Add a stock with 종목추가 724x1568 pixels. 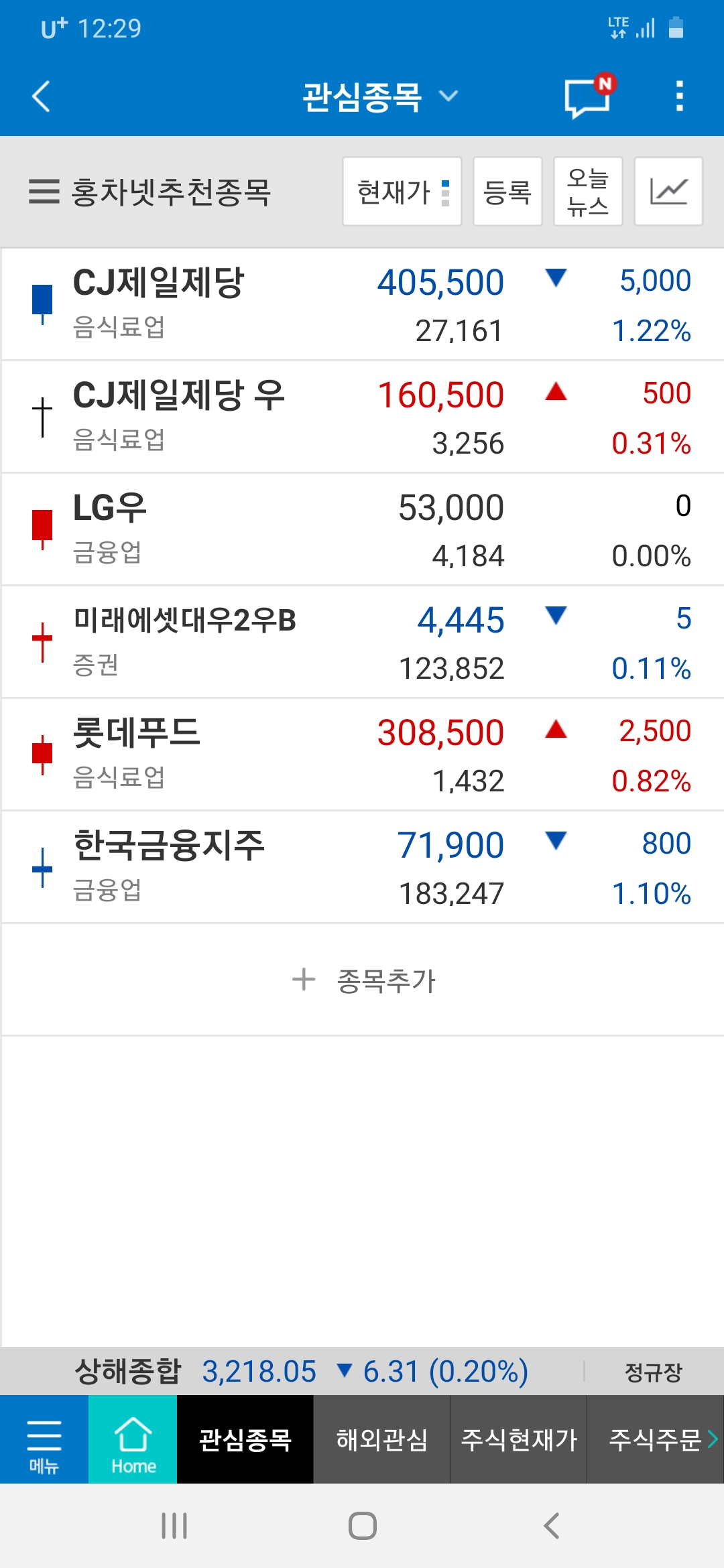pos(364,980)
